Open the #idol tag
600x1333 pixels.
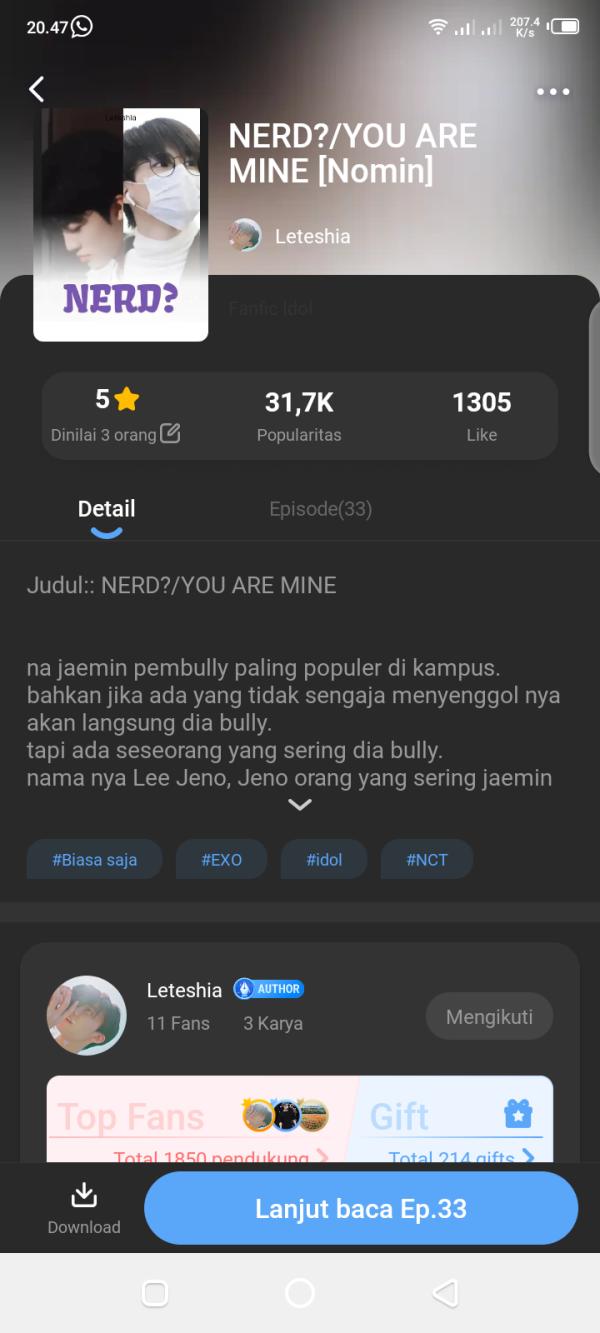click(x=324, y=859)
